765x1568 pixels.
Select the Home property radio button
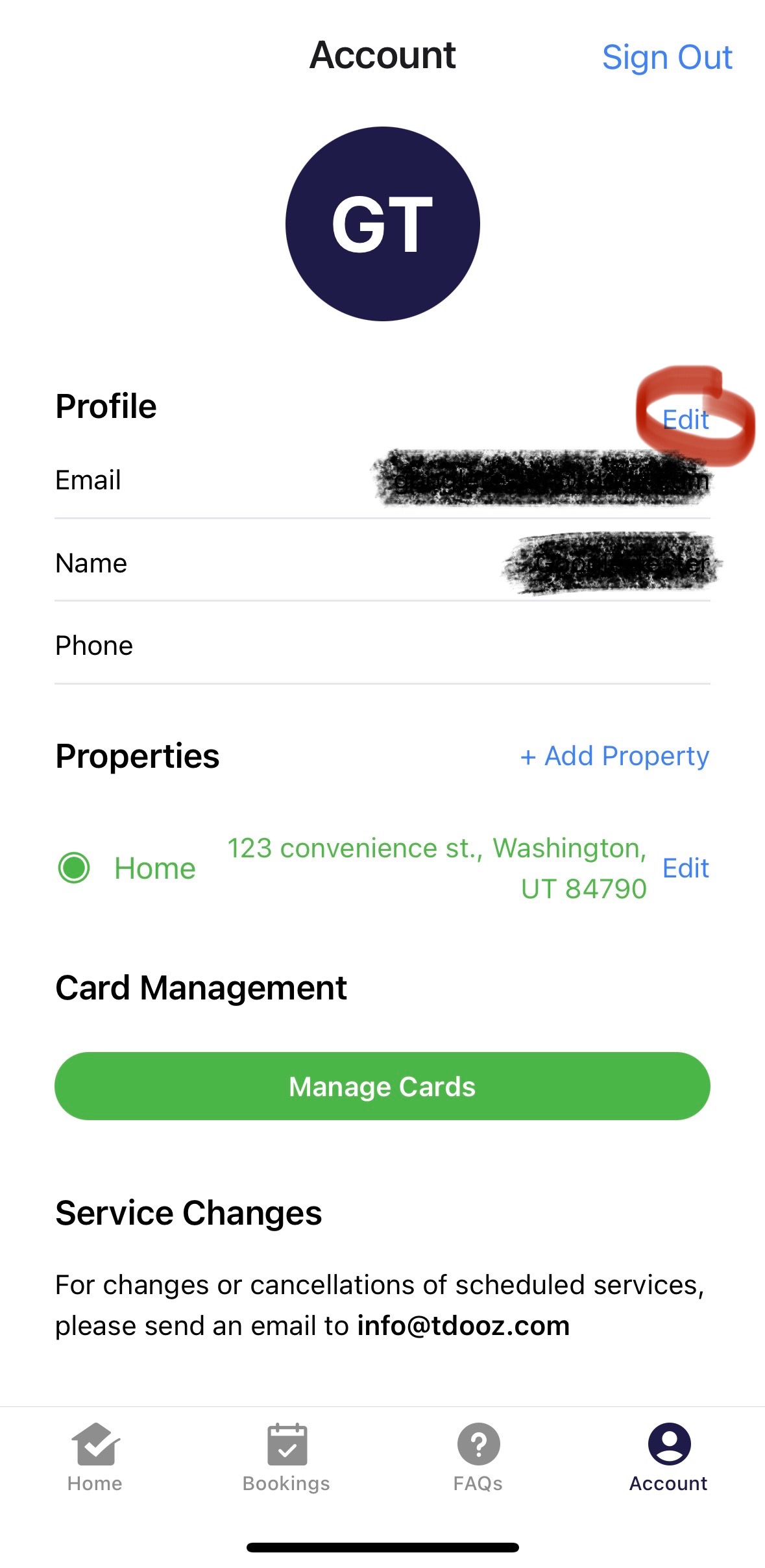(74, 868)
